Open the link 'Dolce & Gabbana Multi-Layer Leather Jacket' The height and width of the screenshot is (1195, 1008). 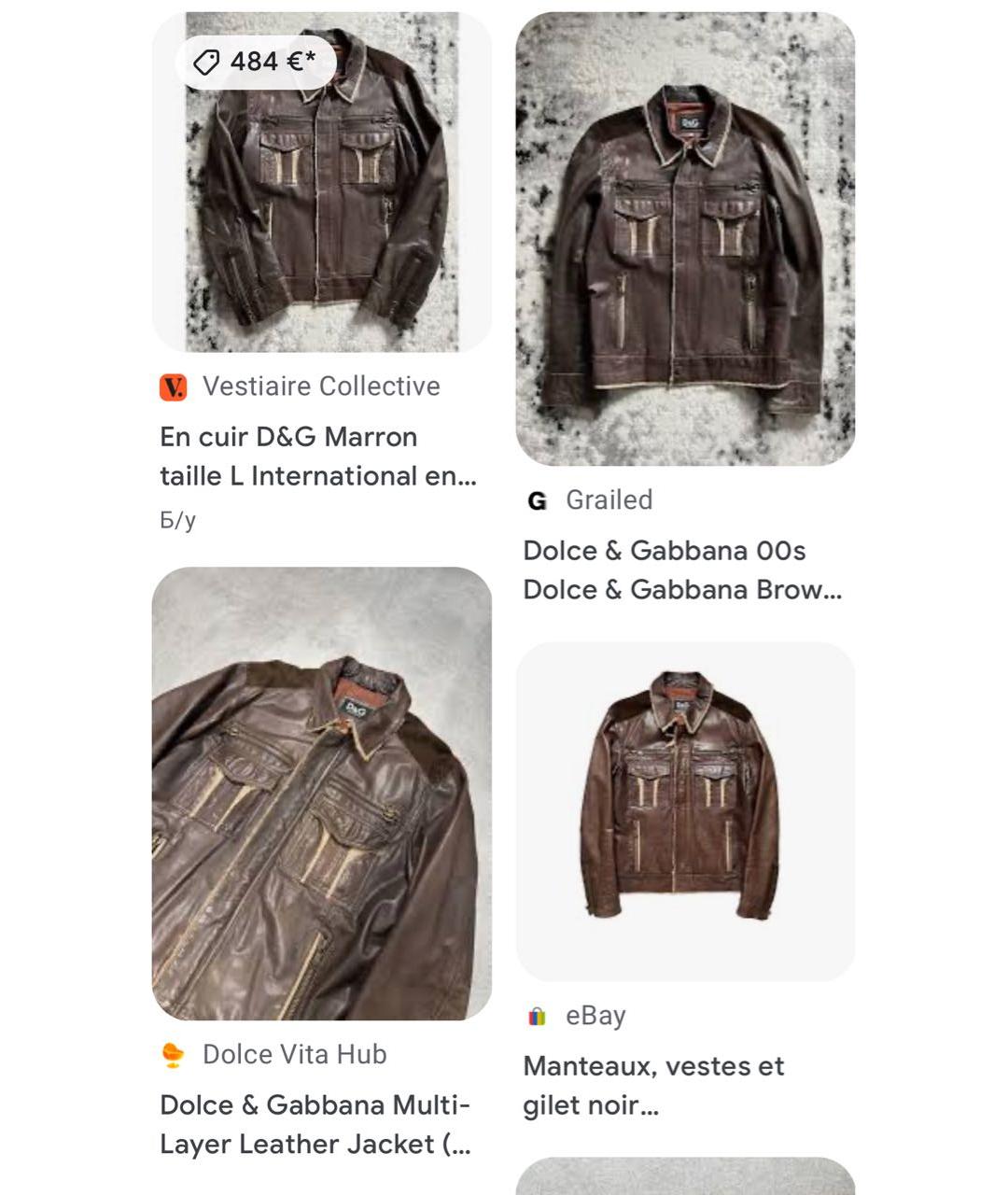point(315,1125)
